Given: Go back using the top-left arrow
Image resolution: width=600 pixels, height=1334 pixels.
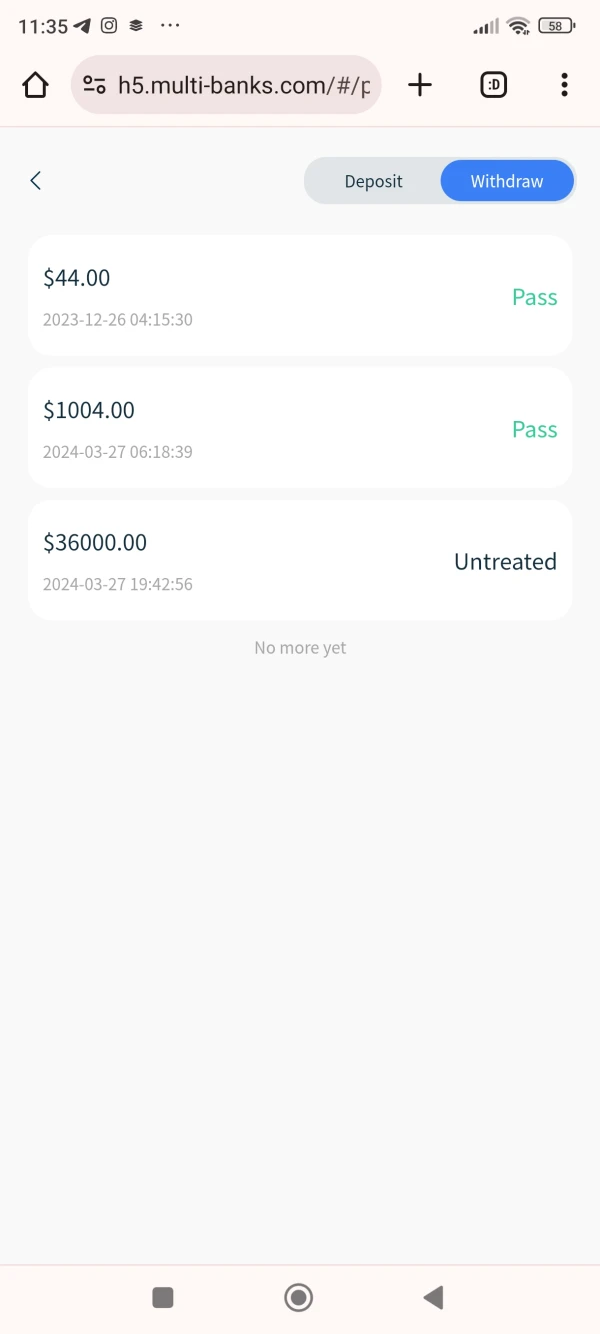Looking at the screenshot, I should click(x=36, y=181).
